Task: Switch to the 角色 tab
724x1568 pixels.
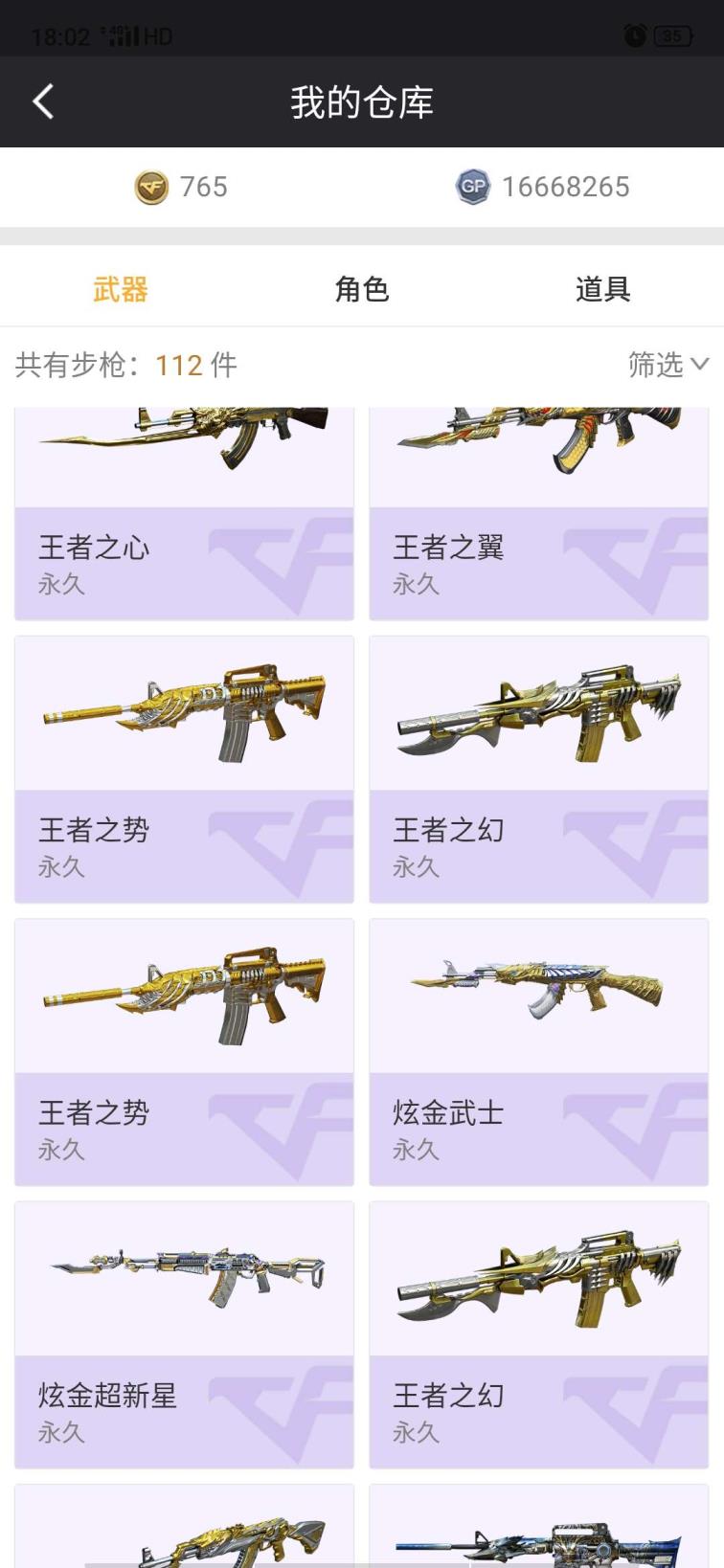Action: coord(361,289)
